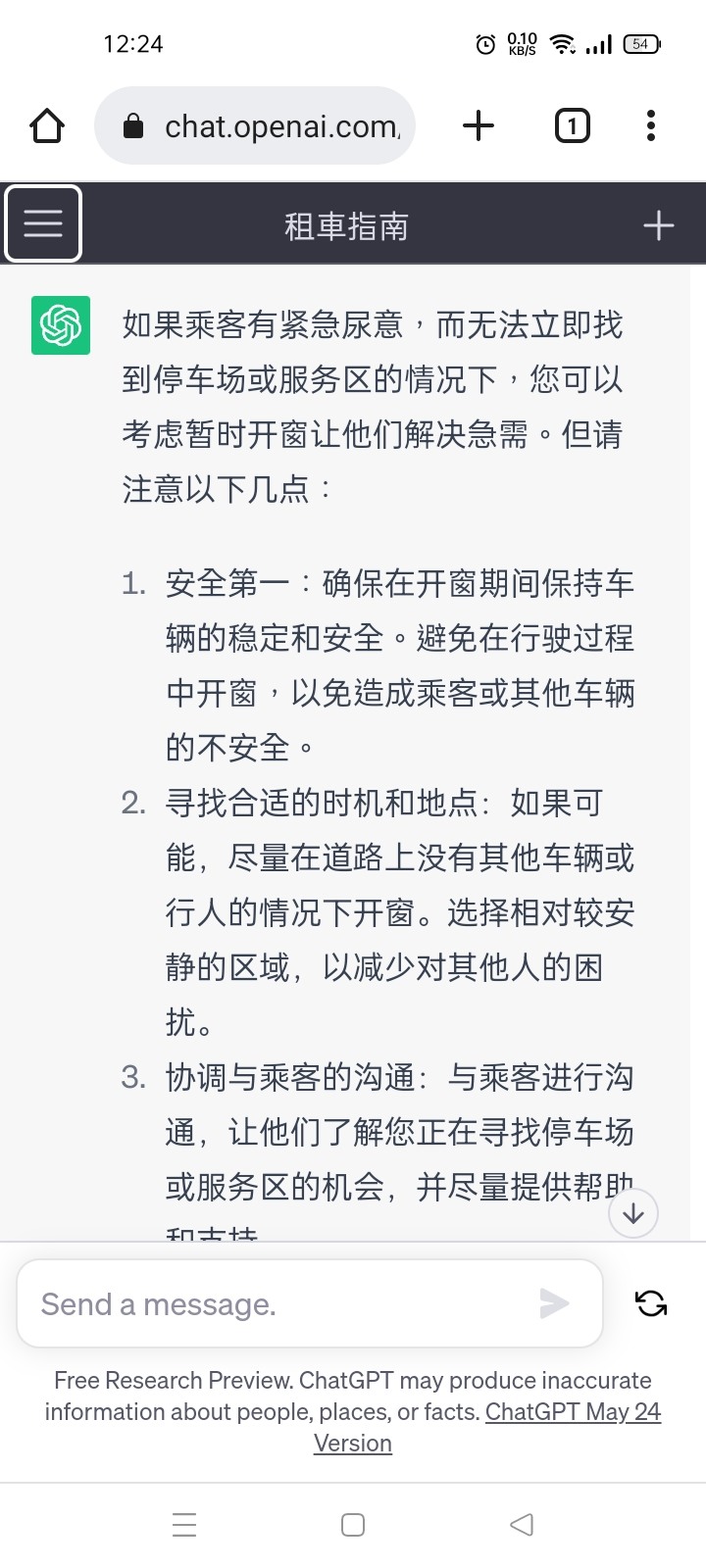Go back using the system back button
The height and width of the screenshot is (1568, 706).
pyautogui.click(x=522, y=1525)
